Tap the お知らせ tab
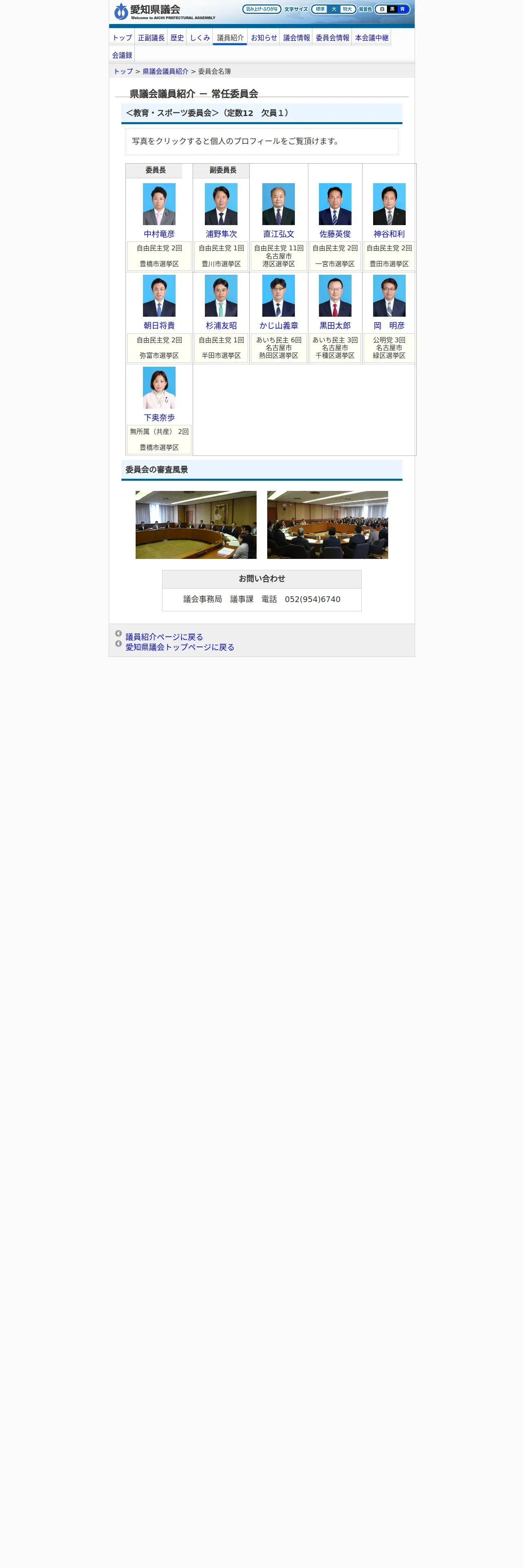Image resolution: width=523 pixels, height=1568 pixels. point(264,38)
